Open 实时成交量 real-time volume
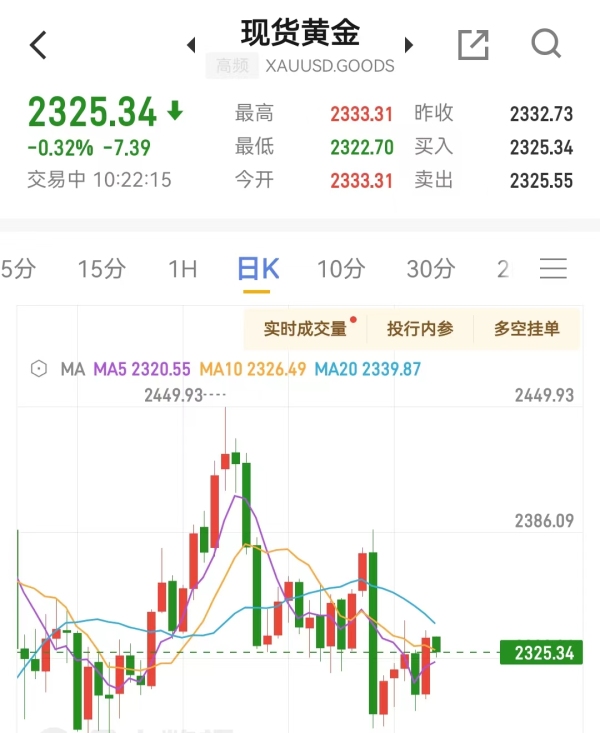Screen dimensions: 600x733 pos(306,328)
